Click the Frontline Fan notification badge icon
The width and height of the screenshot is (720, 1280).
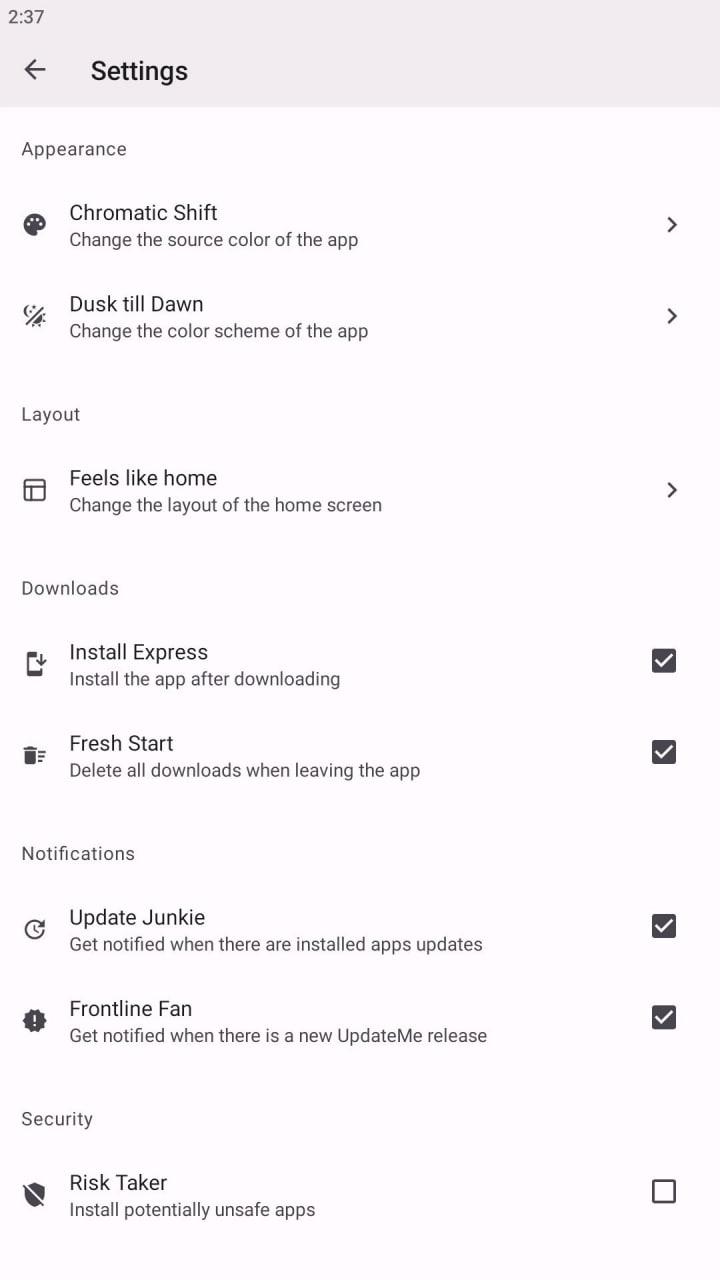pyautogui.click(x=34, y=1020)
